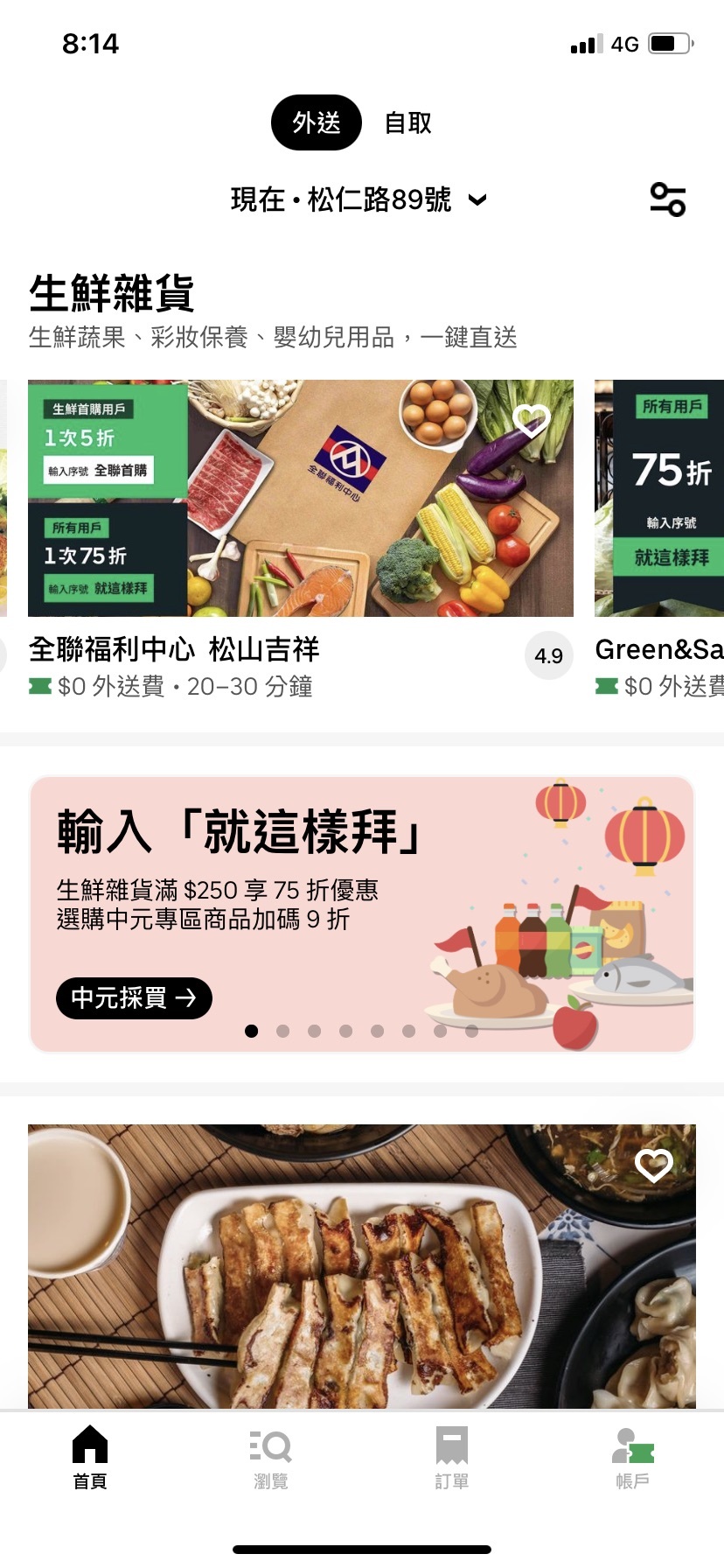
Task: Select the 外送 delivery option
Action: click(x=316, y=122)
